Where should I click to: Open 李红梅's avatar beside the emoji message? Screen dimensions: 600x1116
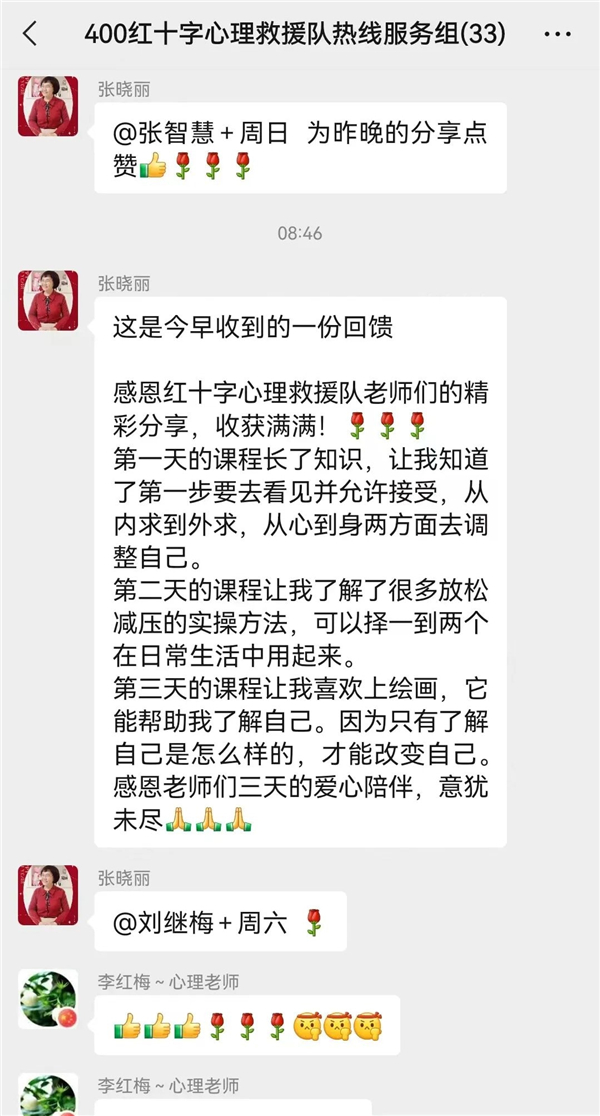point(48,999)
